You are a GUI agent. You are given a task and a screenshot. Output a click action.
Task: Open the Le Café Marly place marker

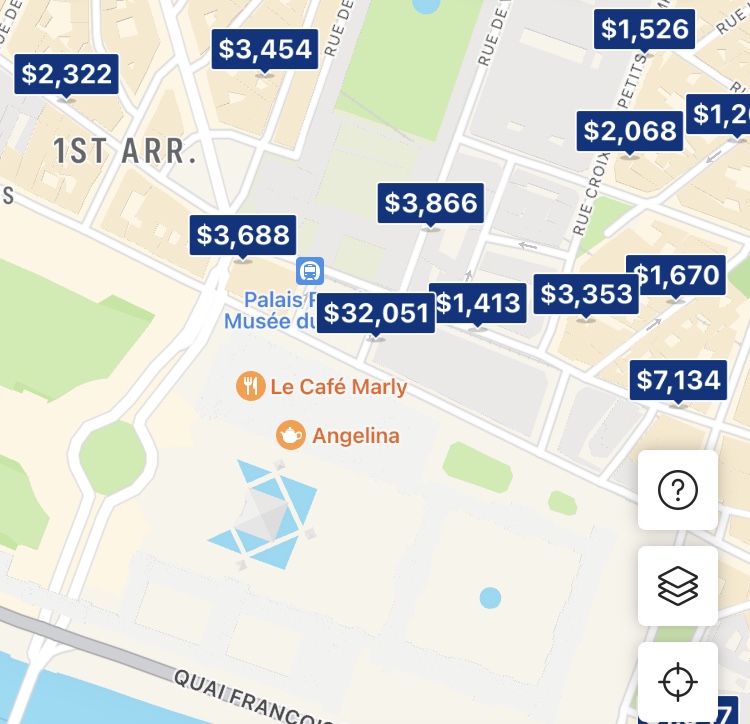point(250,386)
